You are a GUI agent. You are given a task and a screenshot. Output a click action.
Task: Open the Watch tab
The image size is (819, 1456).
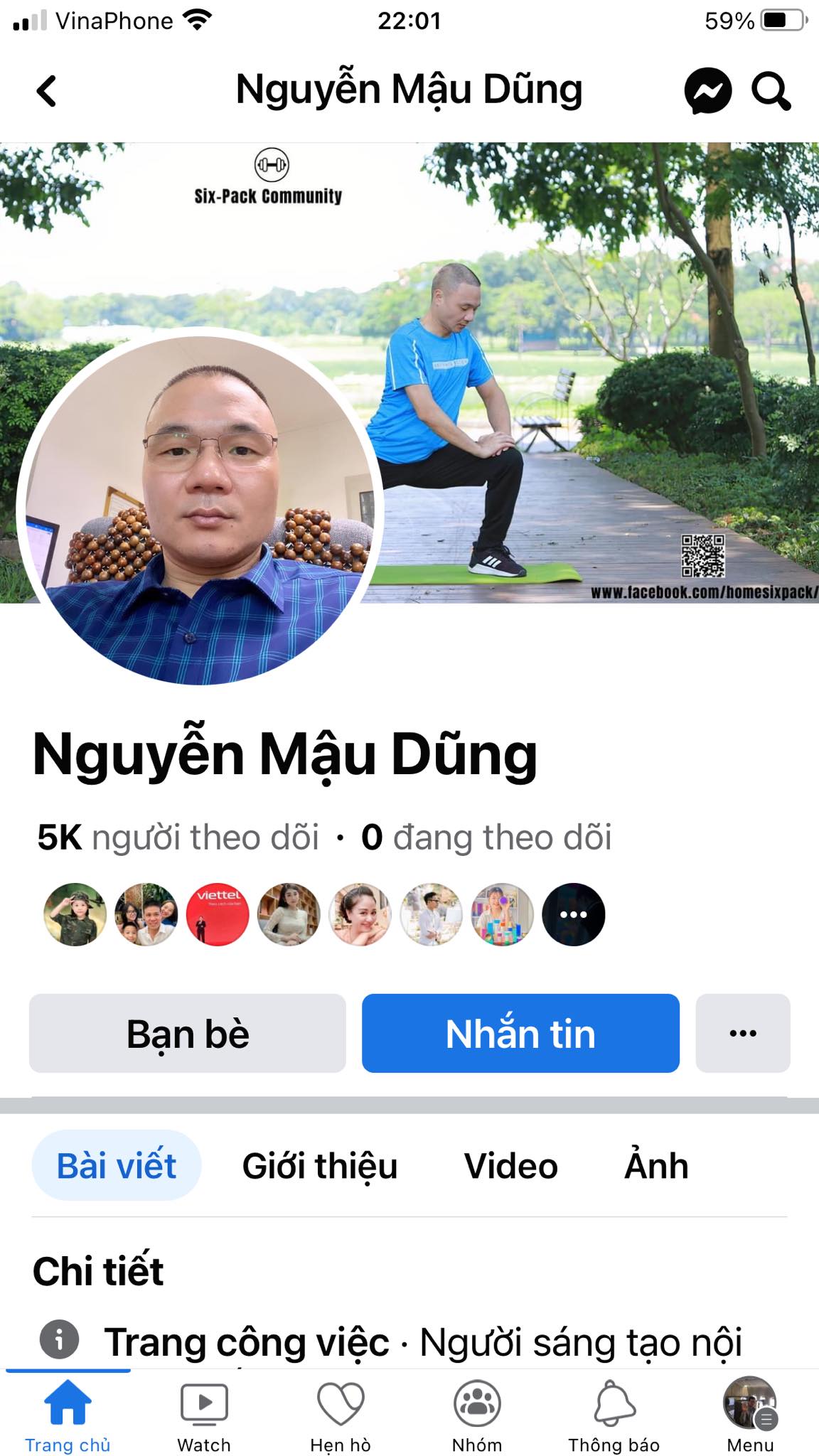(x=204, y=1415)
